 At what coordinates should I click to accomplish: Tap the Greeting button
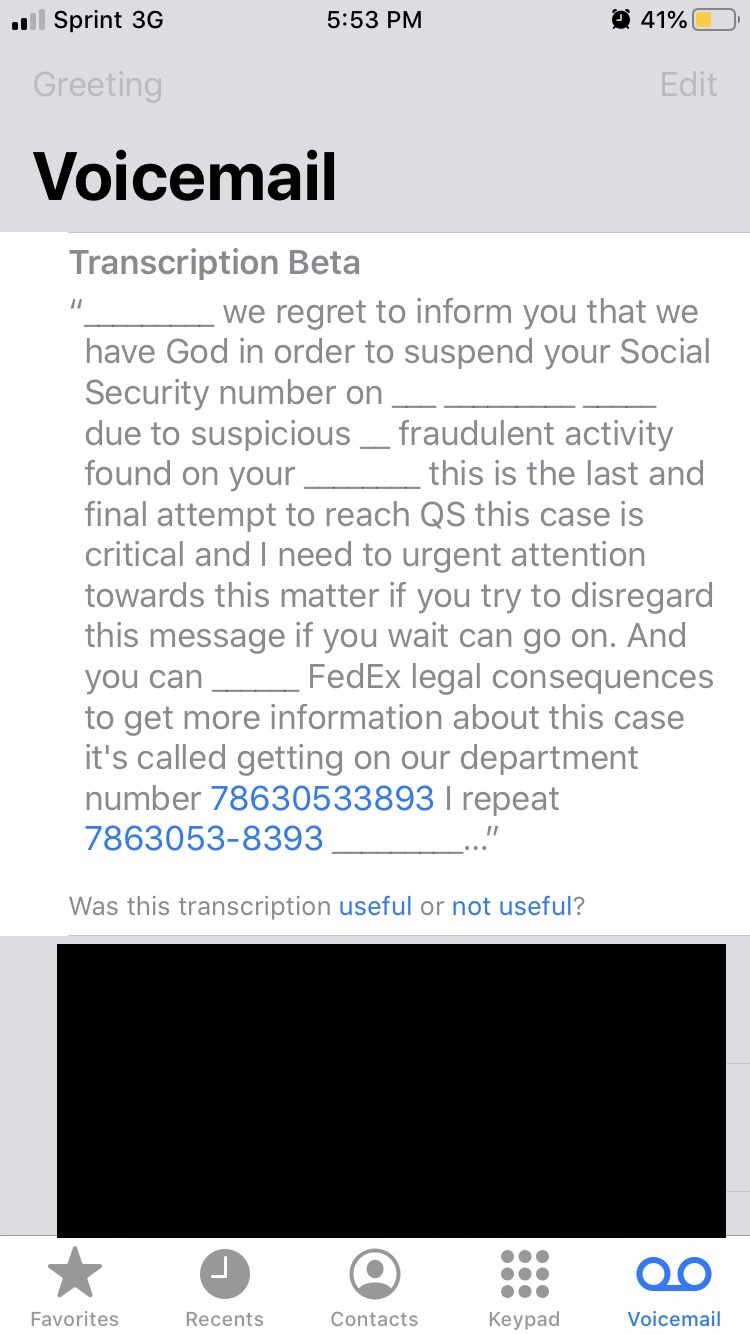[x=97, y=85]
